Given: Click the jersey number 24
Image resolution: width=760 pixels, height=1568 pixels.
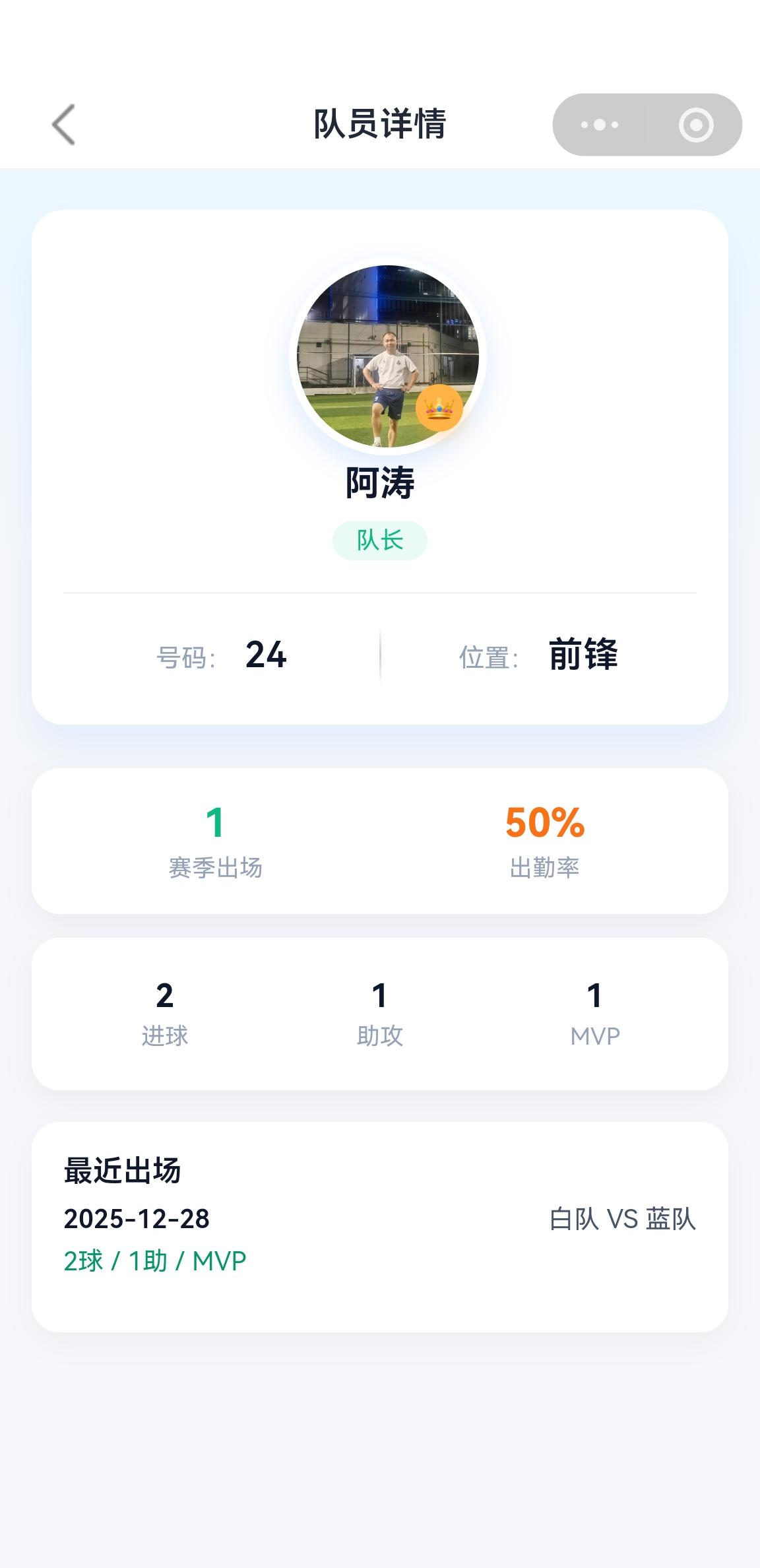Looking at the screenshot, I should (263, 654).
